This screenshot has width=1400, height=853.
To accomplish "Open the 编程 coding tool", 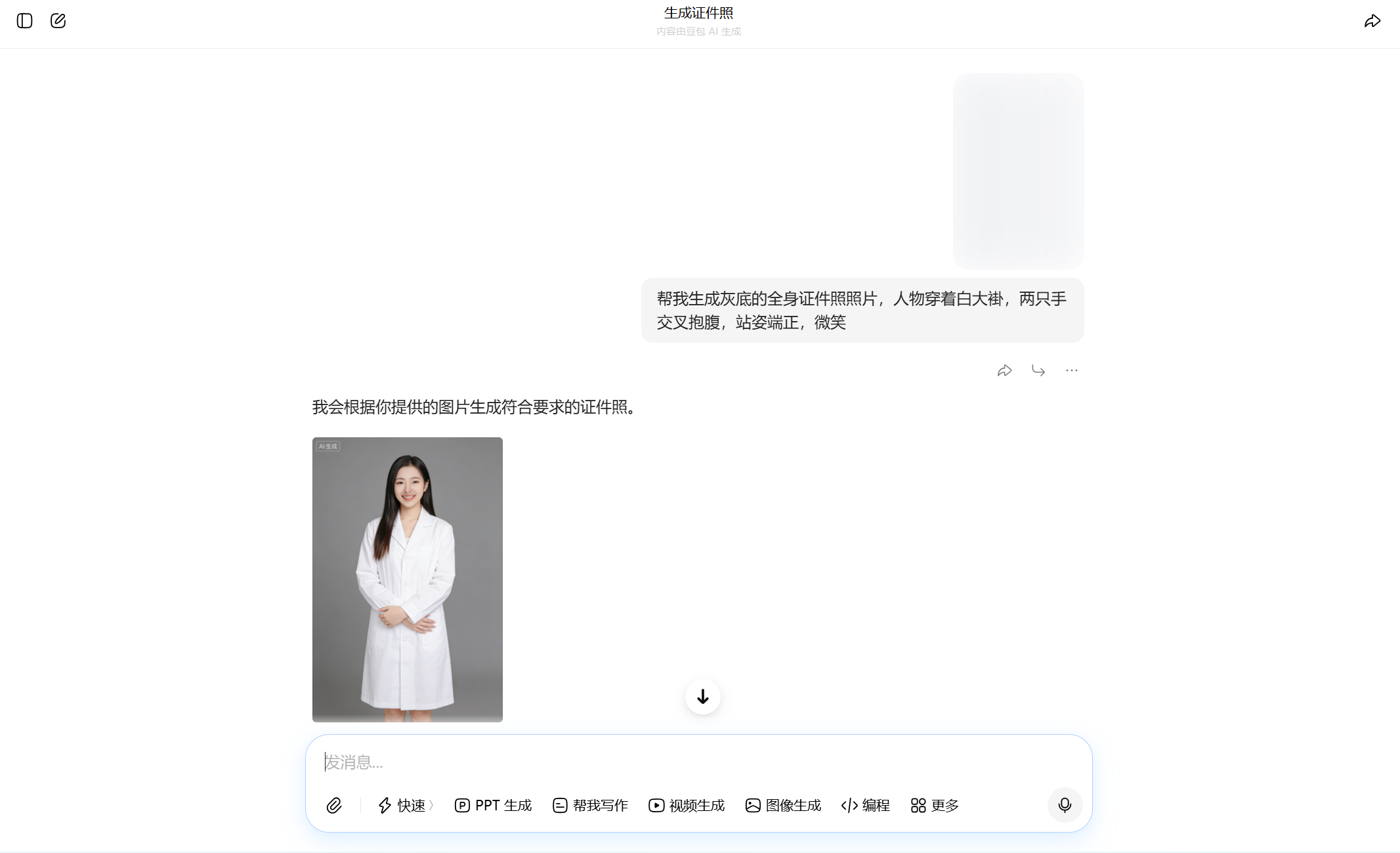I will 865,806.
